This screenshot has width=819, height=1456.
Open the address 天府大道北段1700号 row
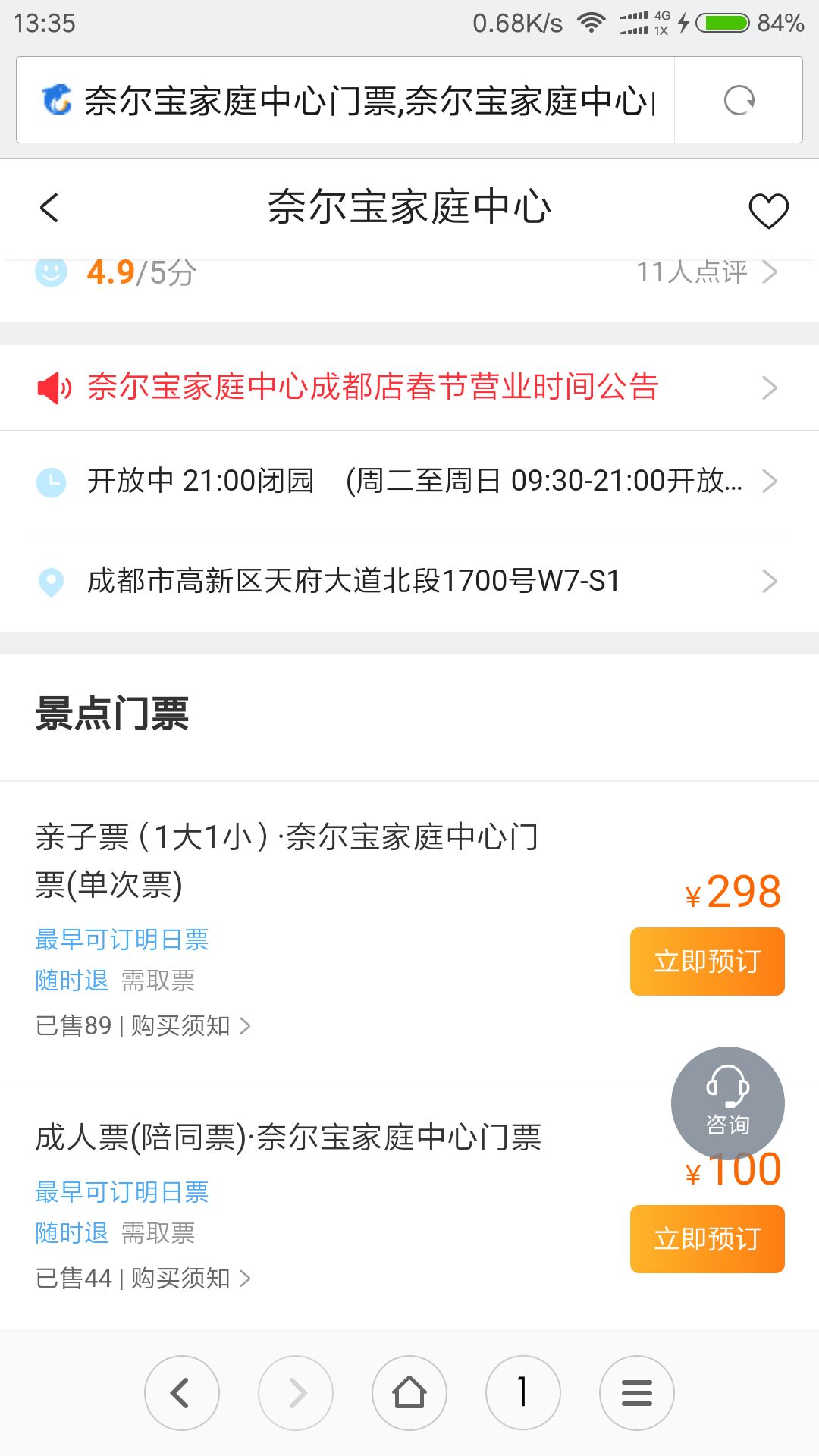click(409, 582)
